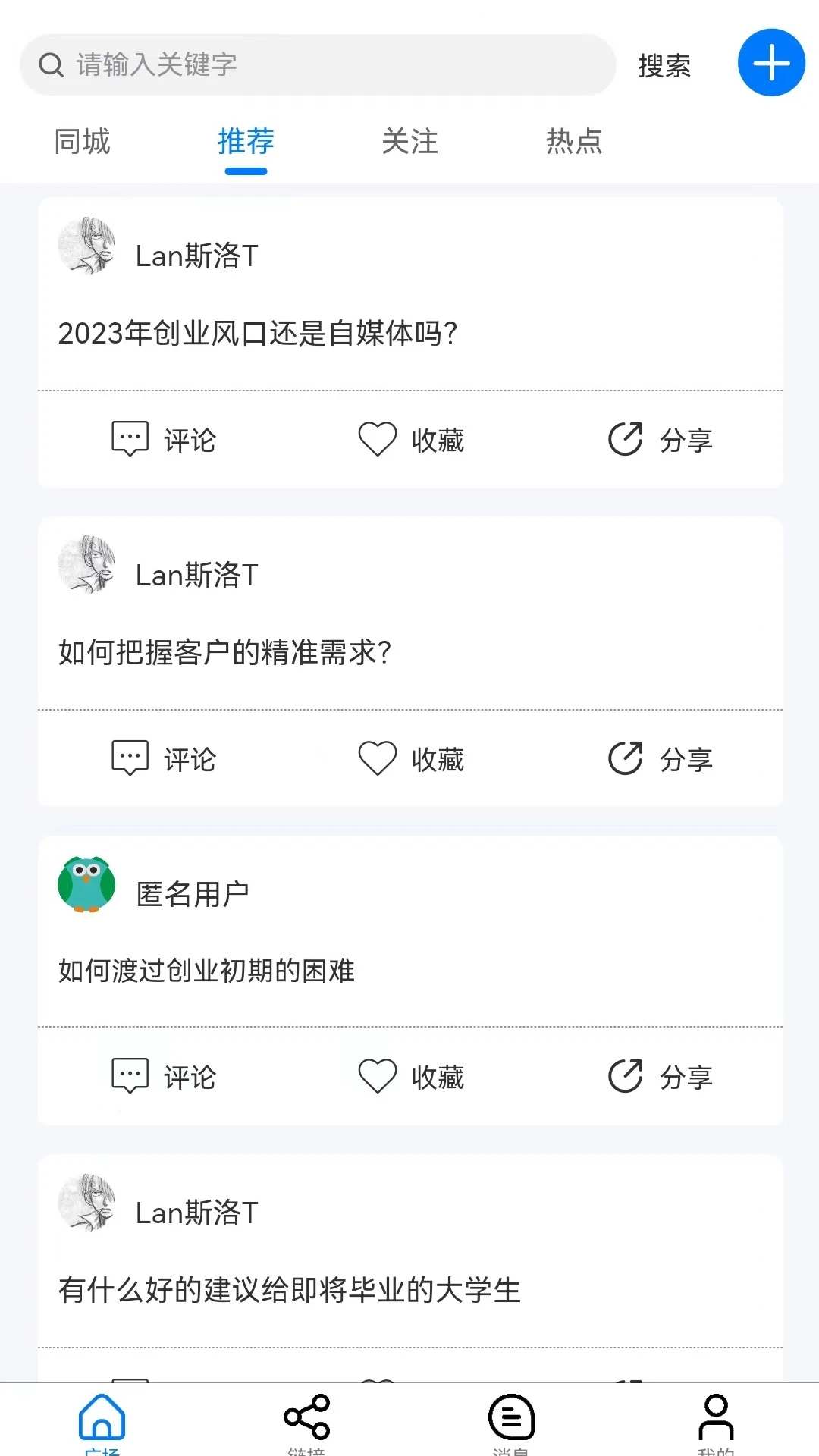Tap the 搜索 search button
Image resolution: width=819 pixels, height=1456 pixels.
(x=665, y=67)
